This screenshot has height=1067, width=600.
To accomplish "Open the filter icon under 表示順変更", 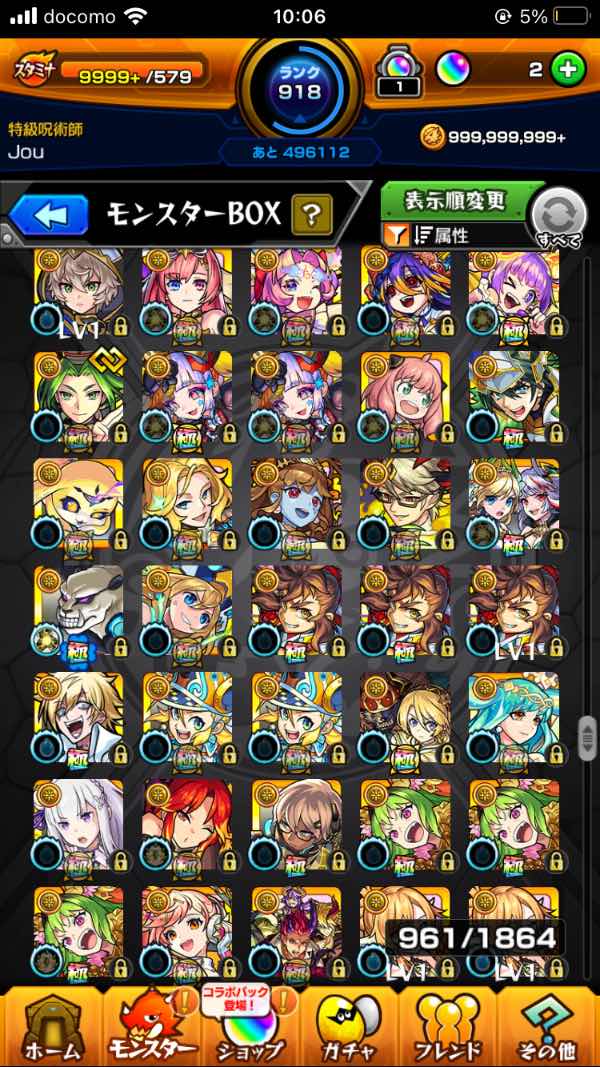I will [397, 235].
